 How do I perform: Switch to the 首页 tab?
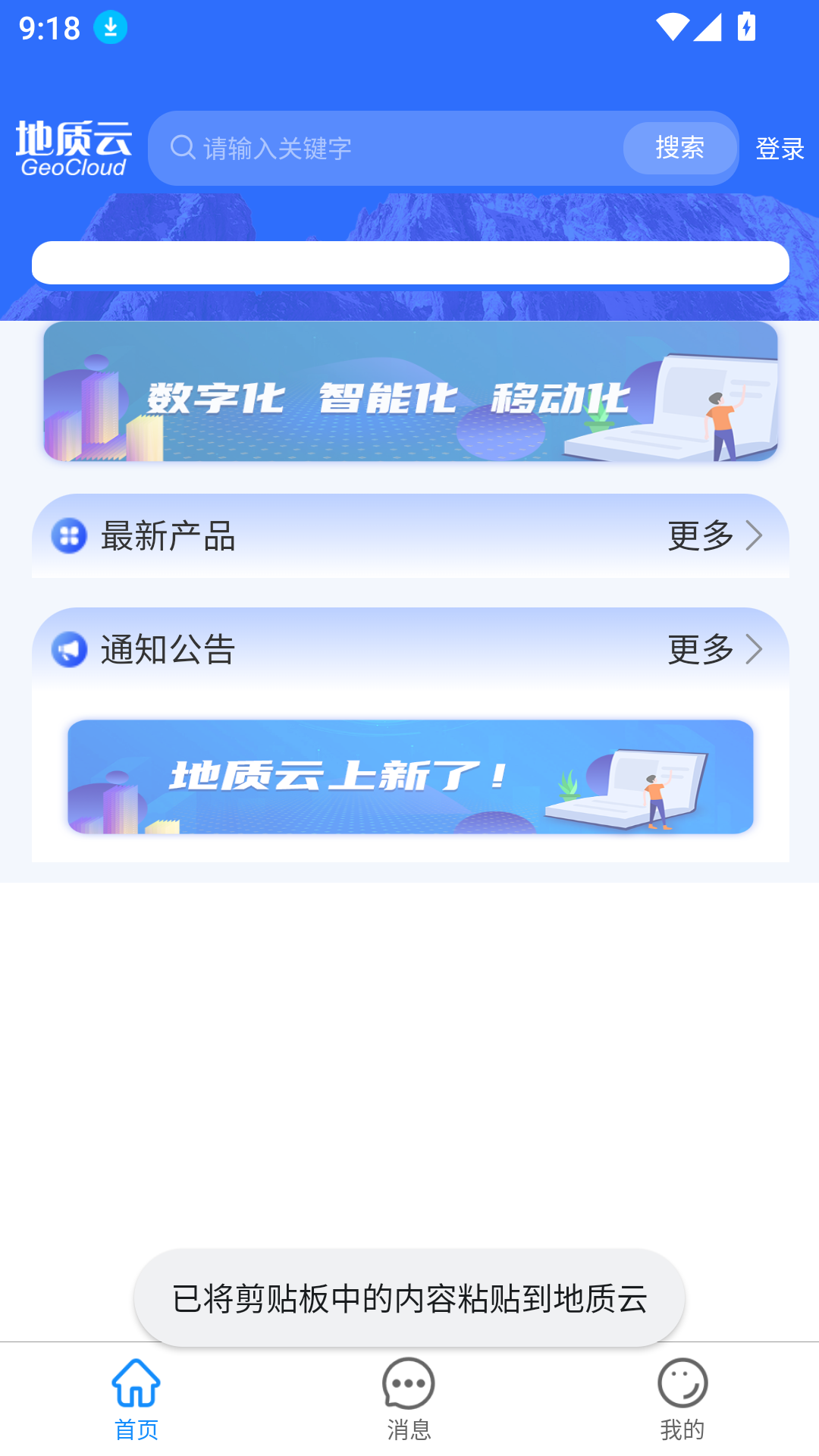136,1399
